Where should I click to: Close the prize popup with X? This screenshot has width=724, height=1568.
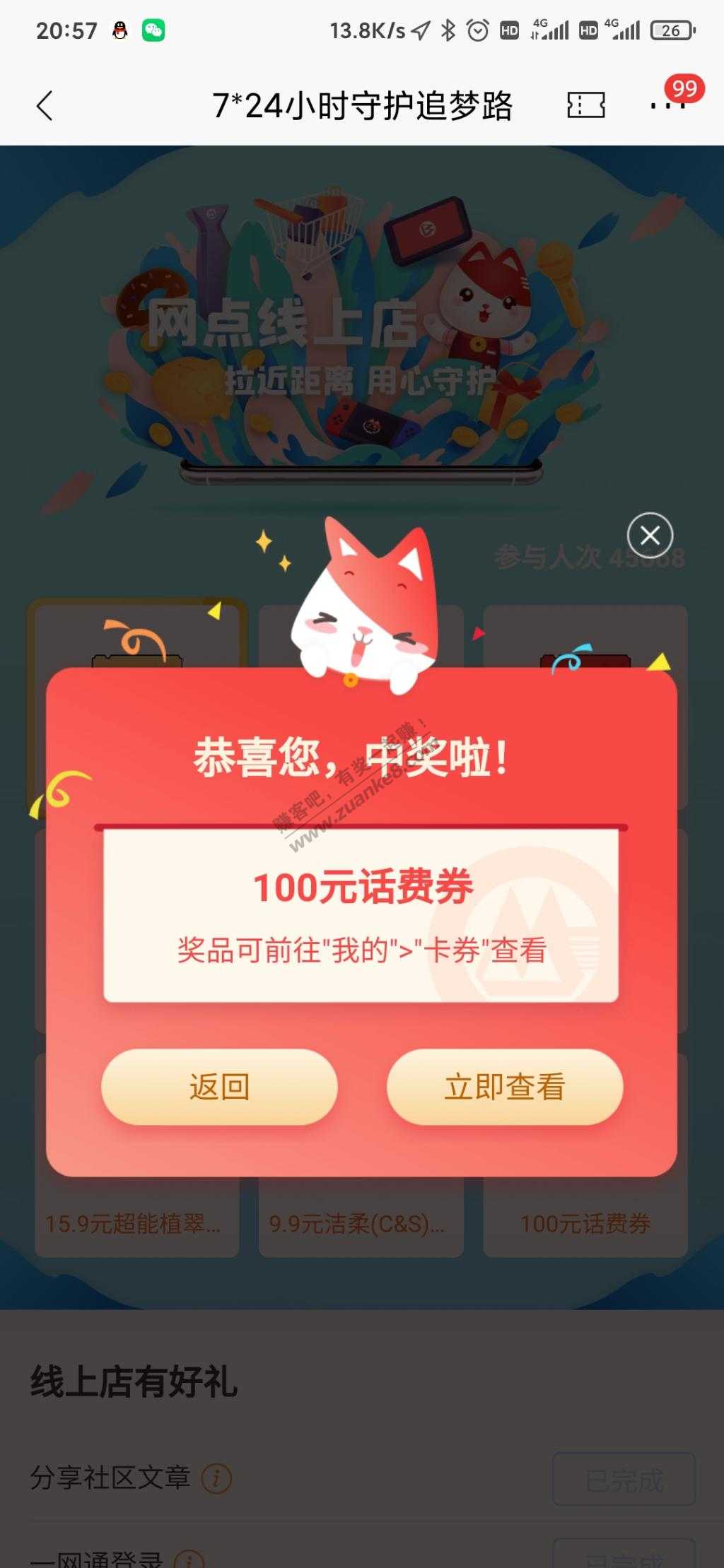650,535
